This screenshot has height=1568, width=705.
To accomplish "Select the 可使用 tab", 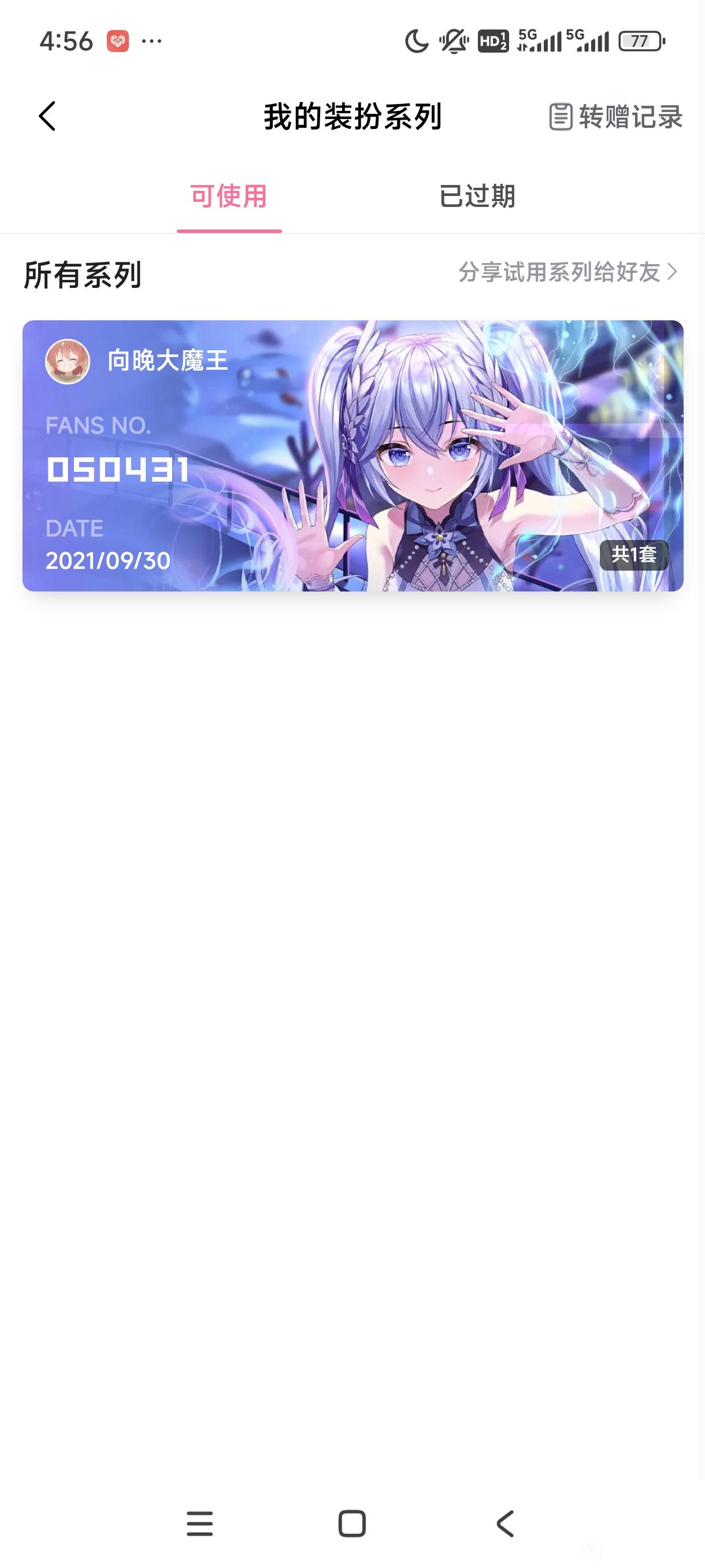I will coord(229,196).
